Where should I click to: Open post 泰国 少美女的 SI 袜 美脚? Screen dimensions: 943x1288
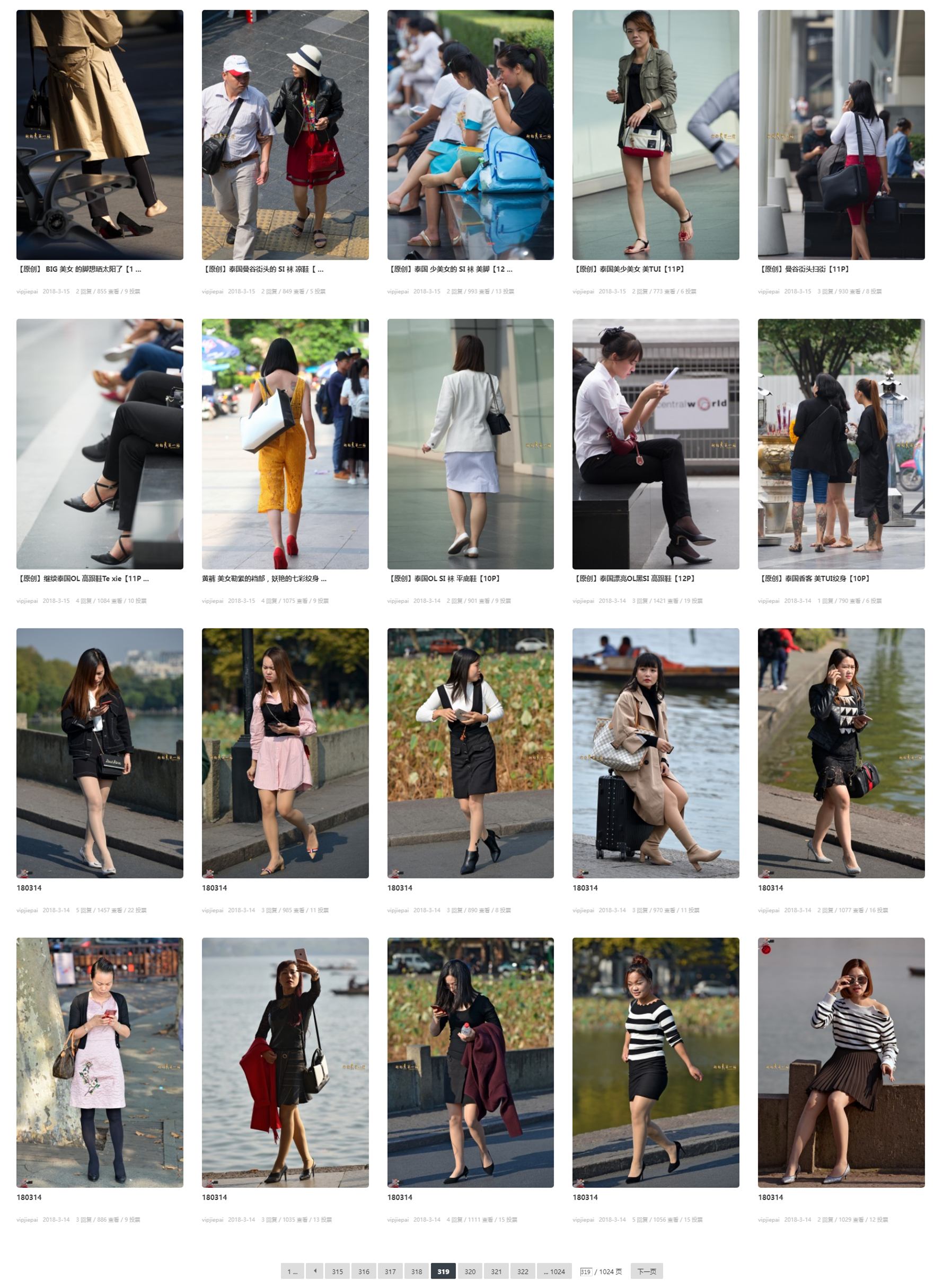(x=450, y=269)
